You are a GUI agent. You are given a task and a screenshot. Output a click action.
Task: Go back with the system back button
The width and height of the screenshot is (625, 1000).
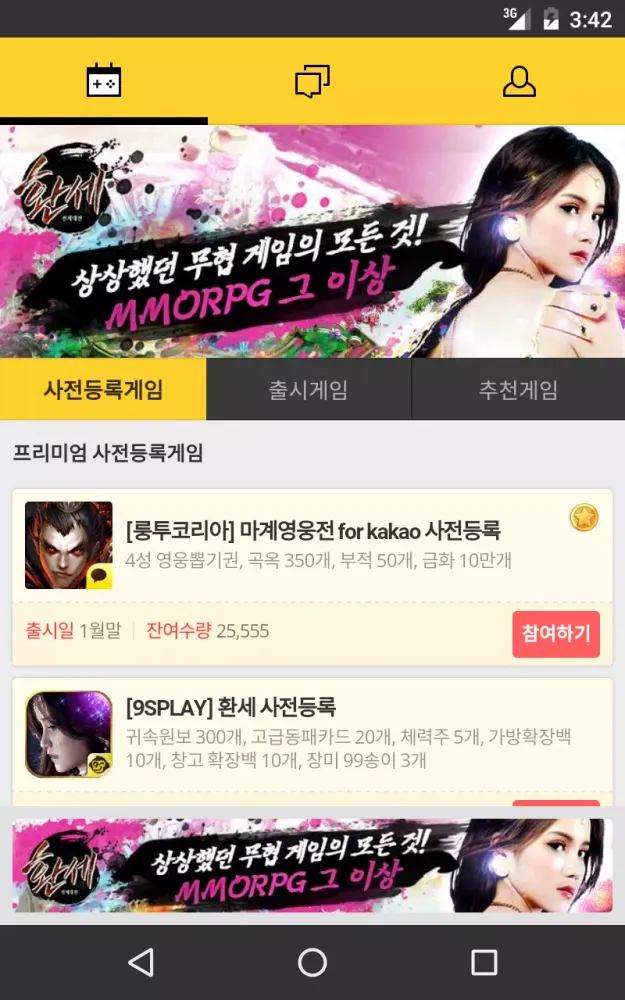(x=141, y=962)
